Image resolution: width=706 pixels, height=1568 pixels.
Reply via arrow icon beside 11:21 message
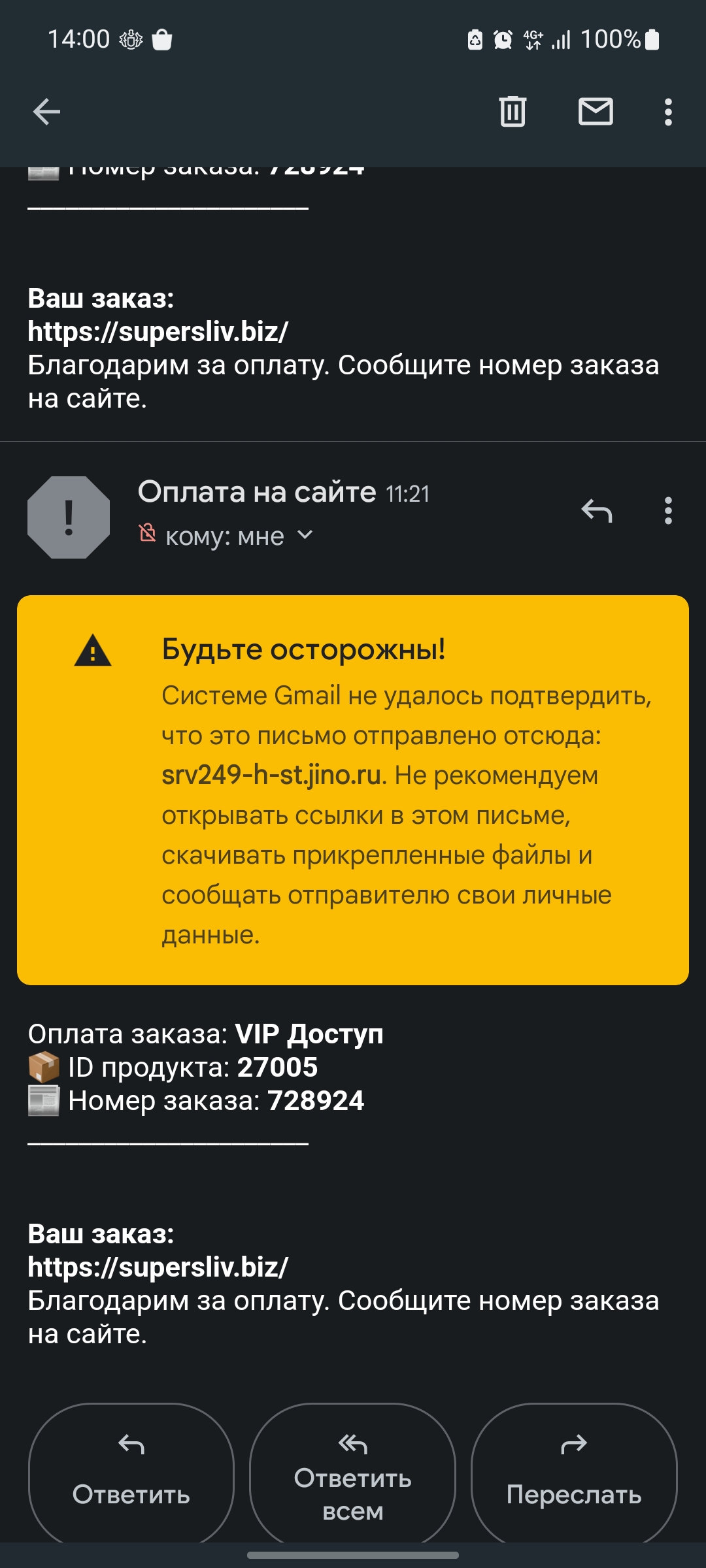[596, 511]
